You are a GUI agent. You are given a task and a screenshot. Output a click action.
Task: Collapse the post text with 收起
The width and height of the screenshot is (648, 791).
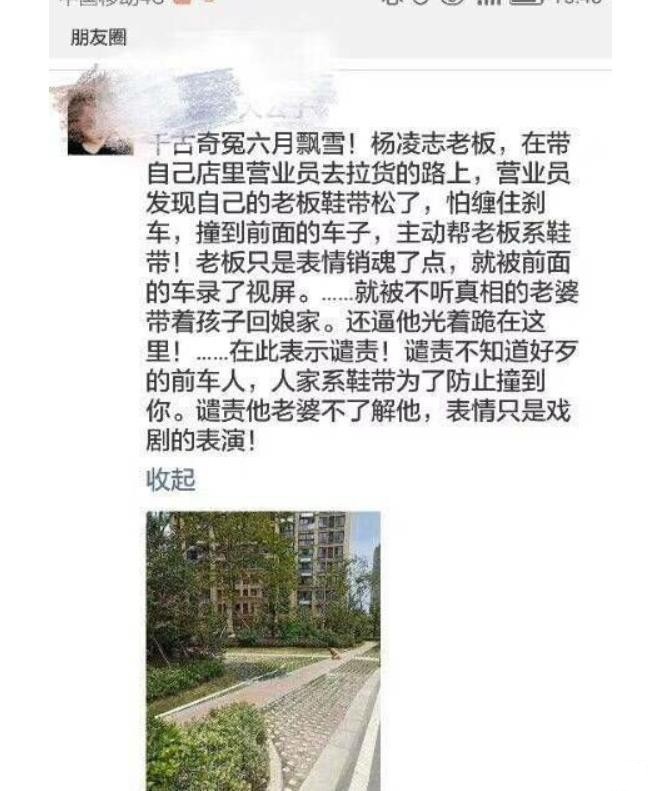click(x=170, y=480)
